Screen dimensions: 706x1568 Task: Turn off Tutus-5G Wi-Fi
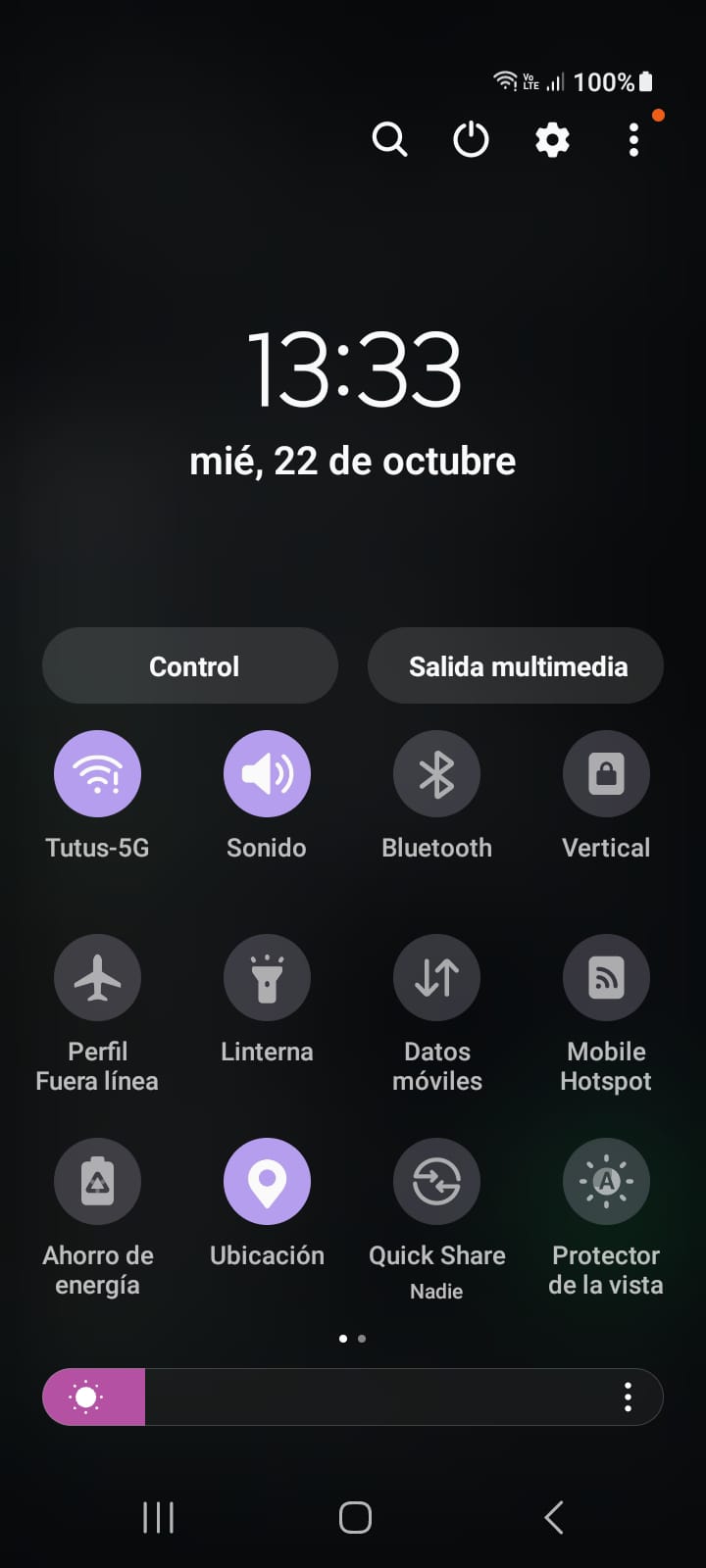tap(97, 774)
